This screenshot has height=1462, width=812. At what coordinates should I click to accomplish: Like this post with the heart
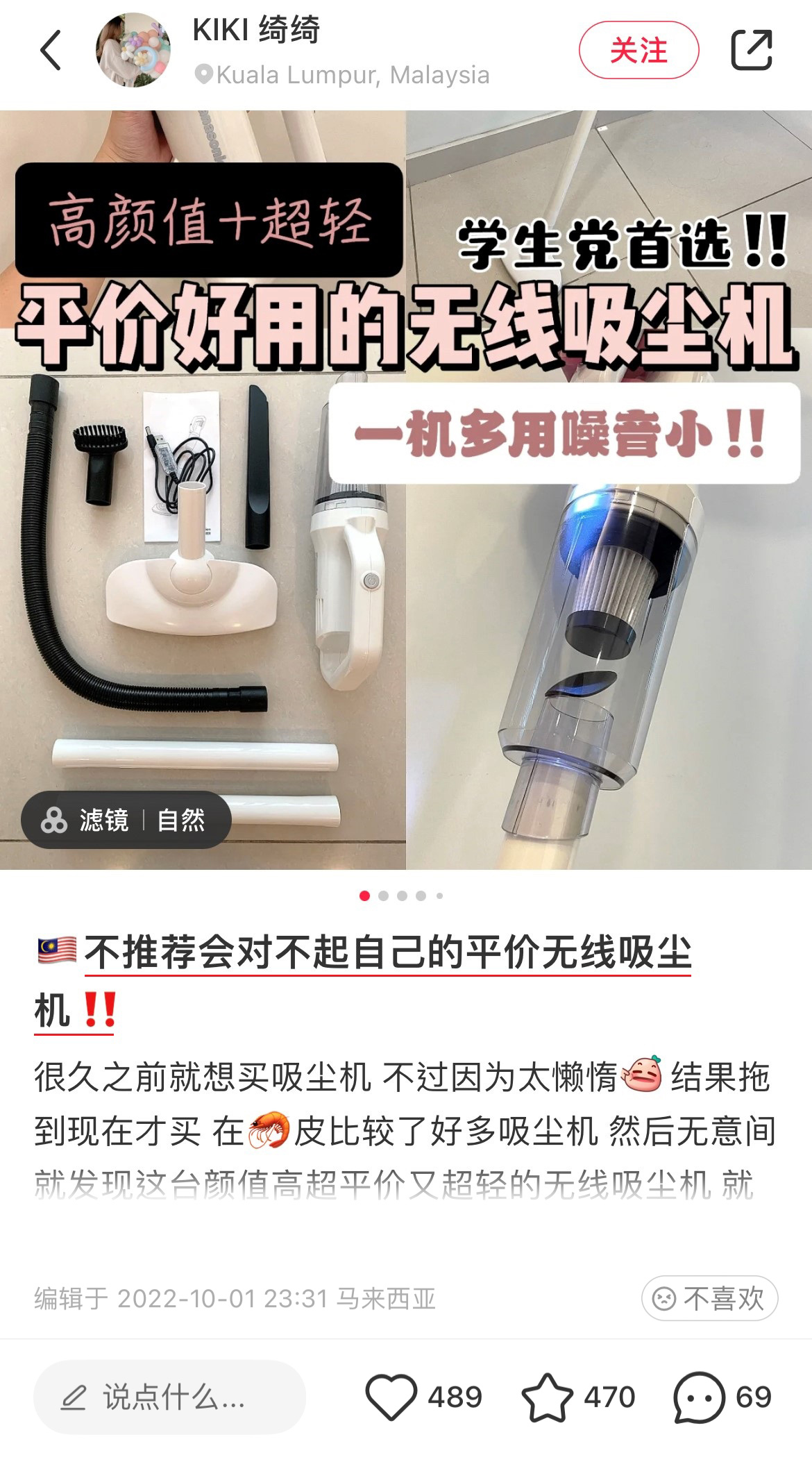[x=391, y=1397]
